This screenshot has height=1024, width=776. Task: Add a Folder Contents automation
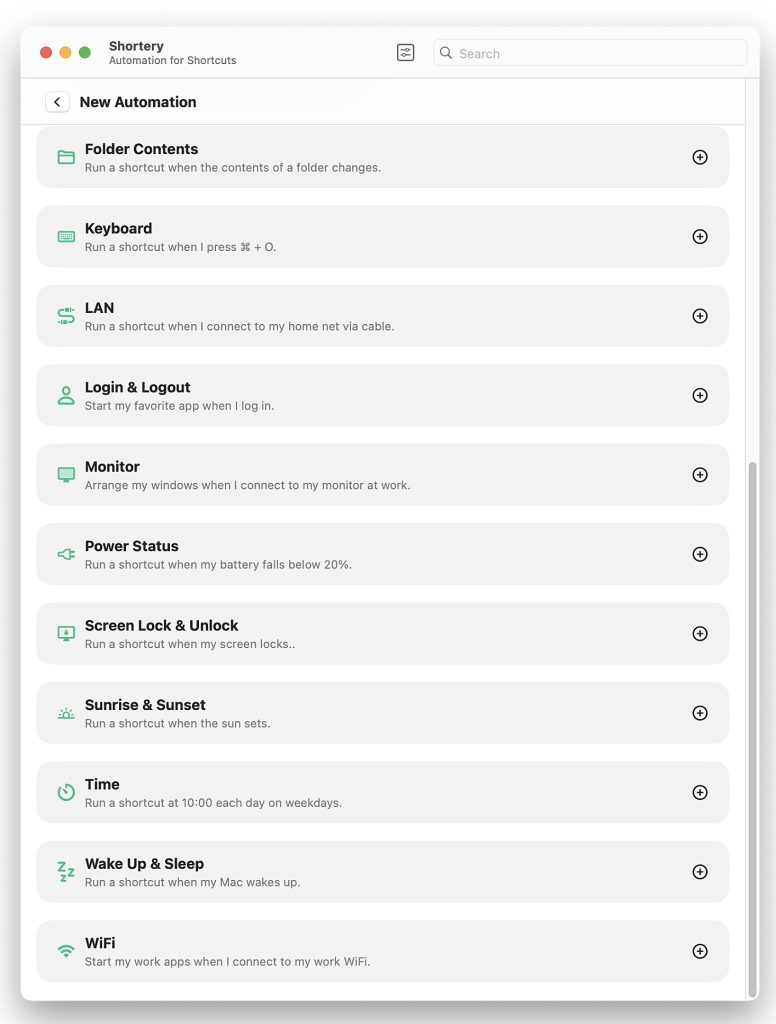click(700, 157)
